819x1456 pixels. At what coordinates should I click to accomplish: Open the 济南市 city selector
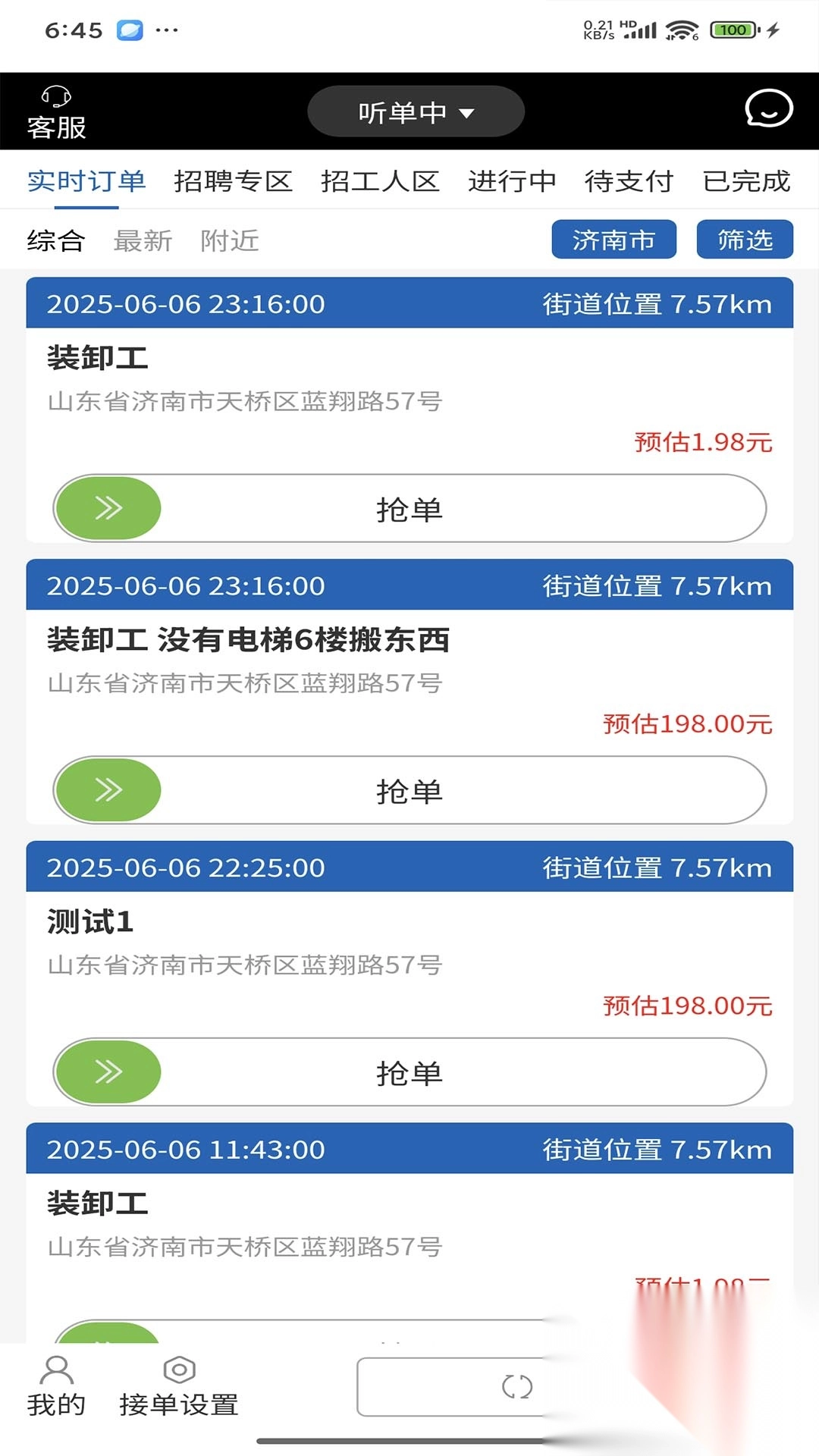pyautogui.click(x=613, y=240)
